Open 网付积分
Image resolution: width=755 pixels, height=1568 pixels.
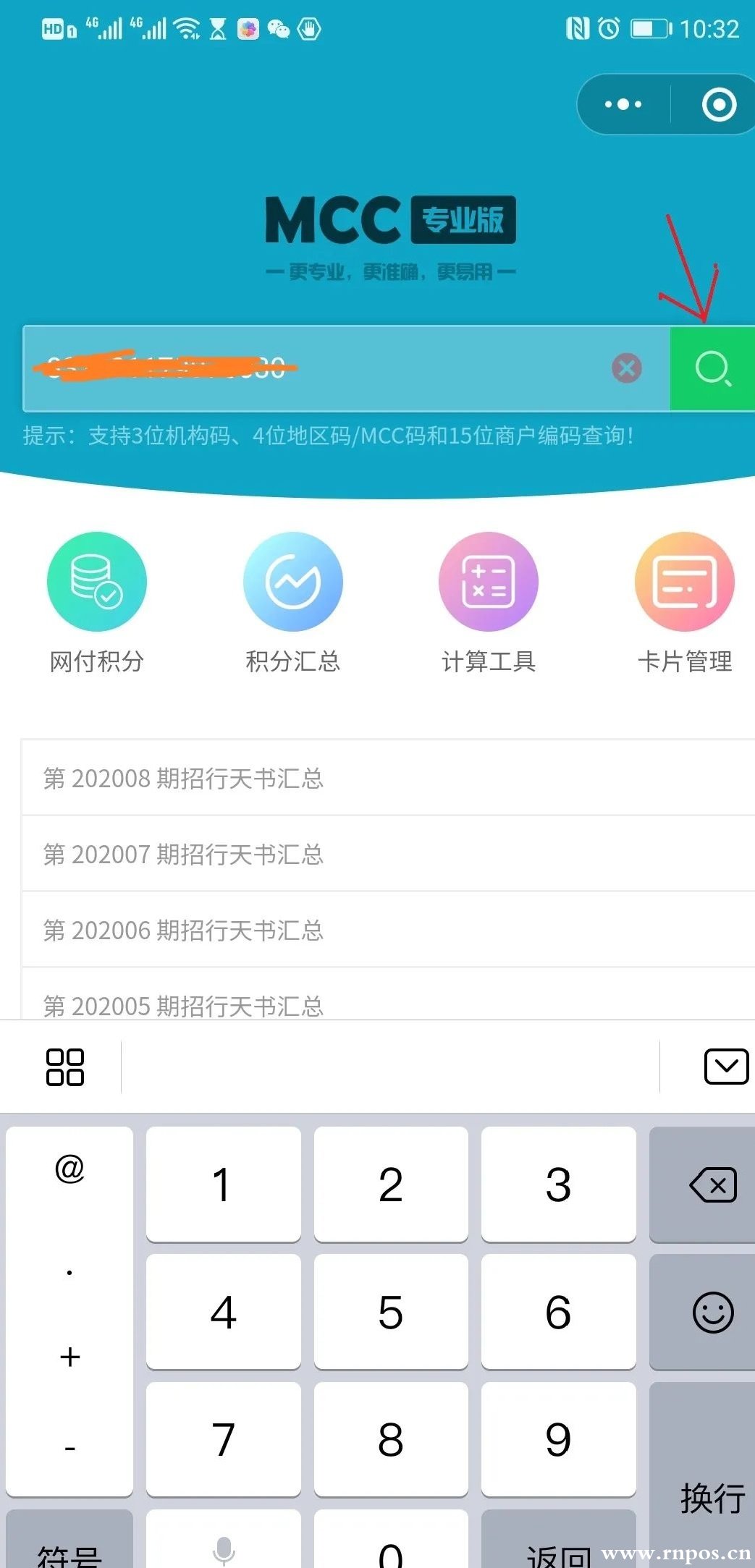click(x=97, y=602)
